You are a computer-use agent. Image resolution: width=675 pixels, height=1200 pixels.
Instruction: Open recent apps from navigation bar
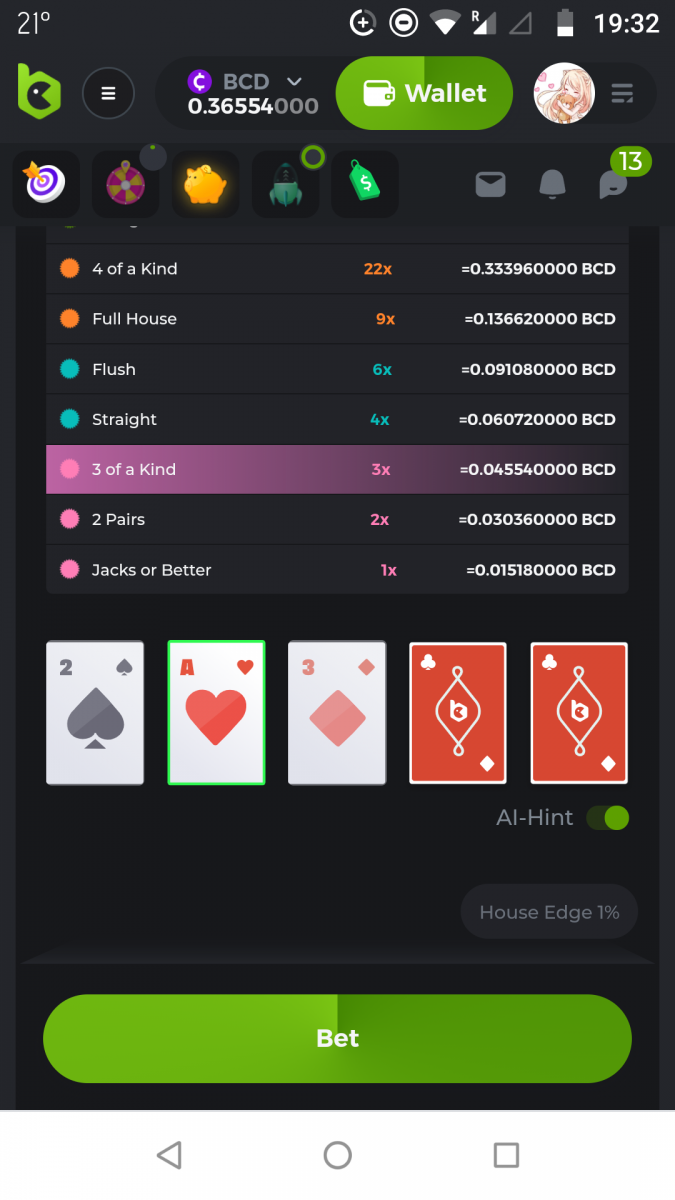(506, 1155)
